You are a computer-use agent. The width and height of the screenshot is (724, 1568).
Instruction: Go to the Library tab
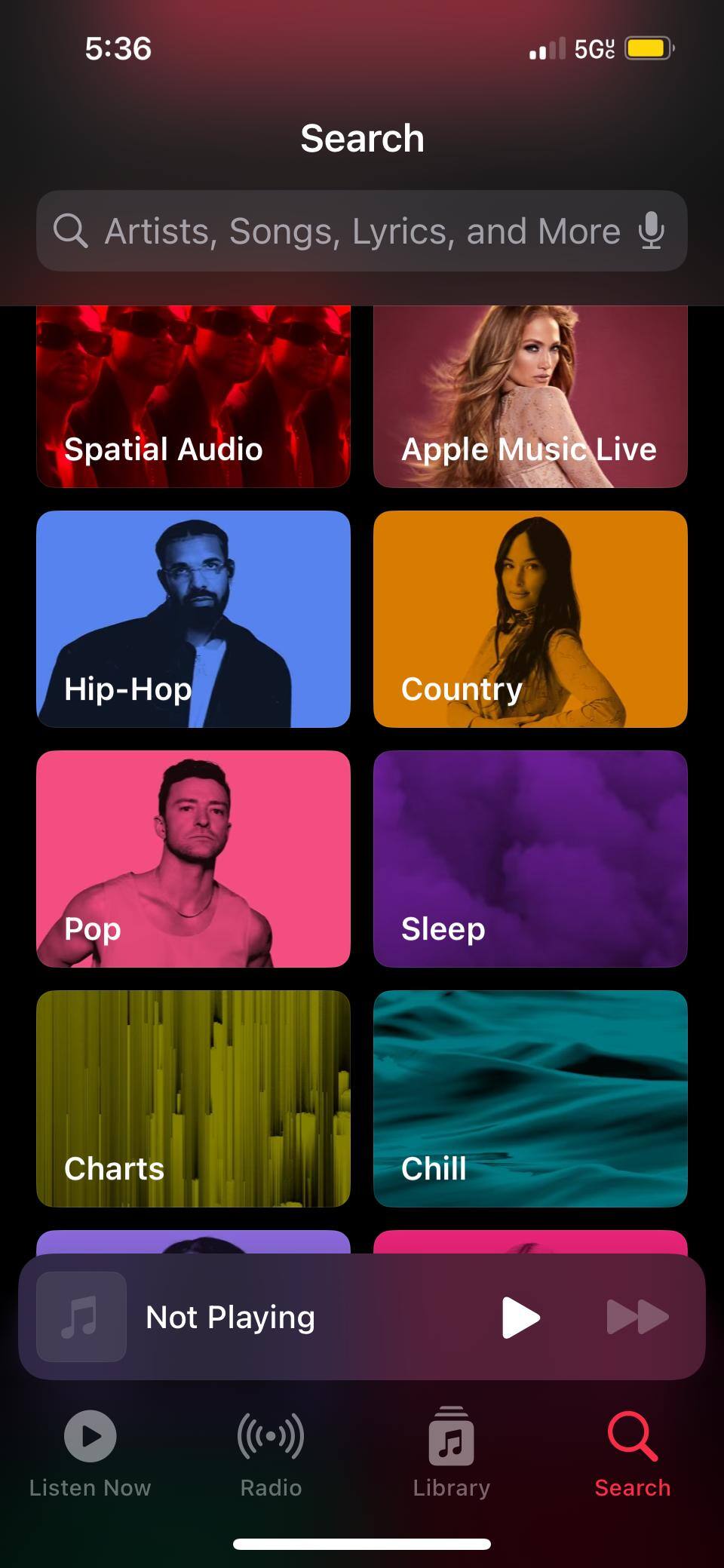[x=452, y=1453]
